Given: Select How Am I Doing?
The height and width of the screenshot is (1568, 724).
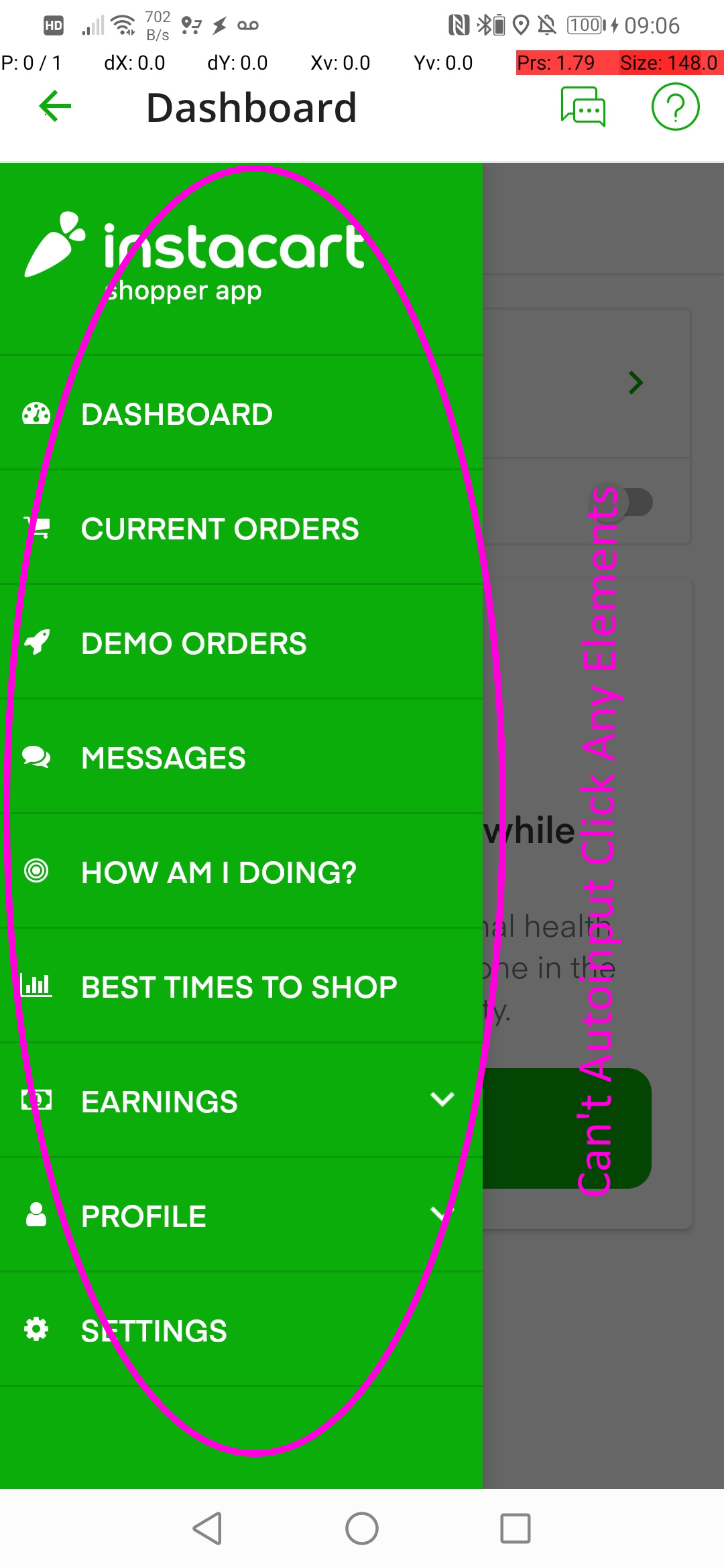Looking at the screenshot, I should click(219, 872).
